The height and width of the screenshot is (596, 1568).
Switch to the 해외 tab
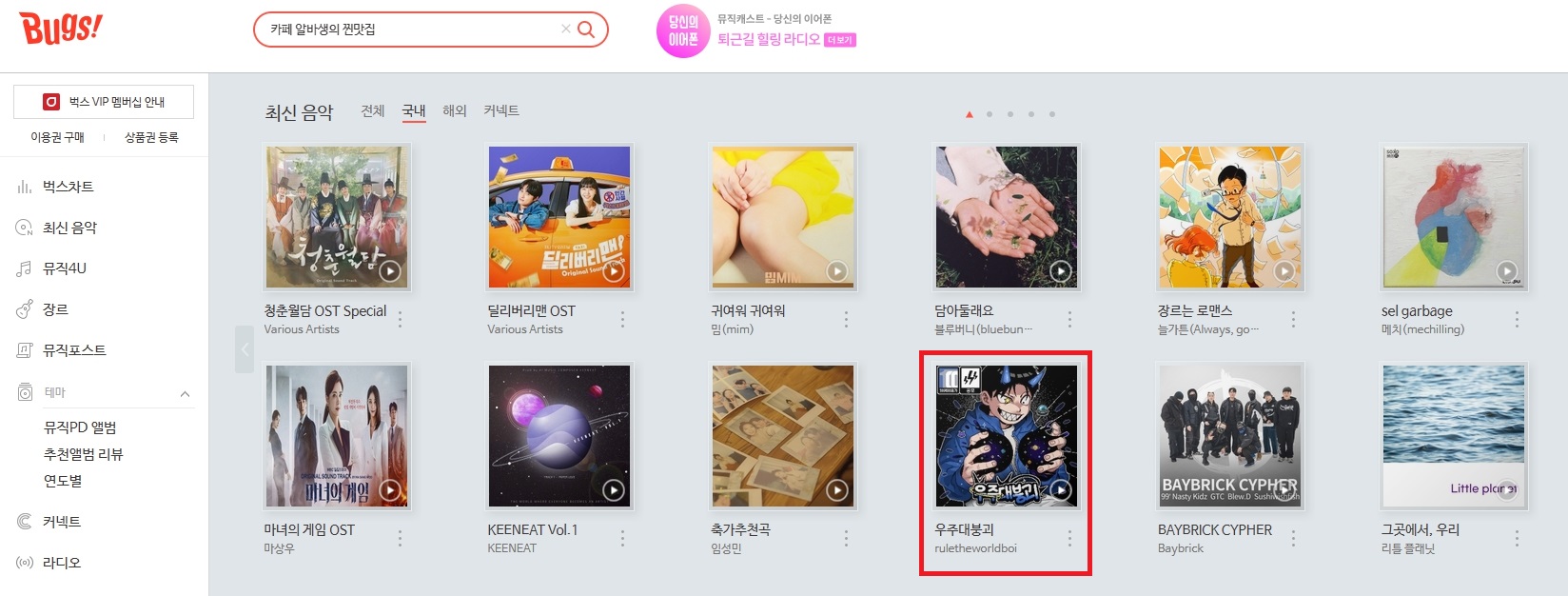455,111
